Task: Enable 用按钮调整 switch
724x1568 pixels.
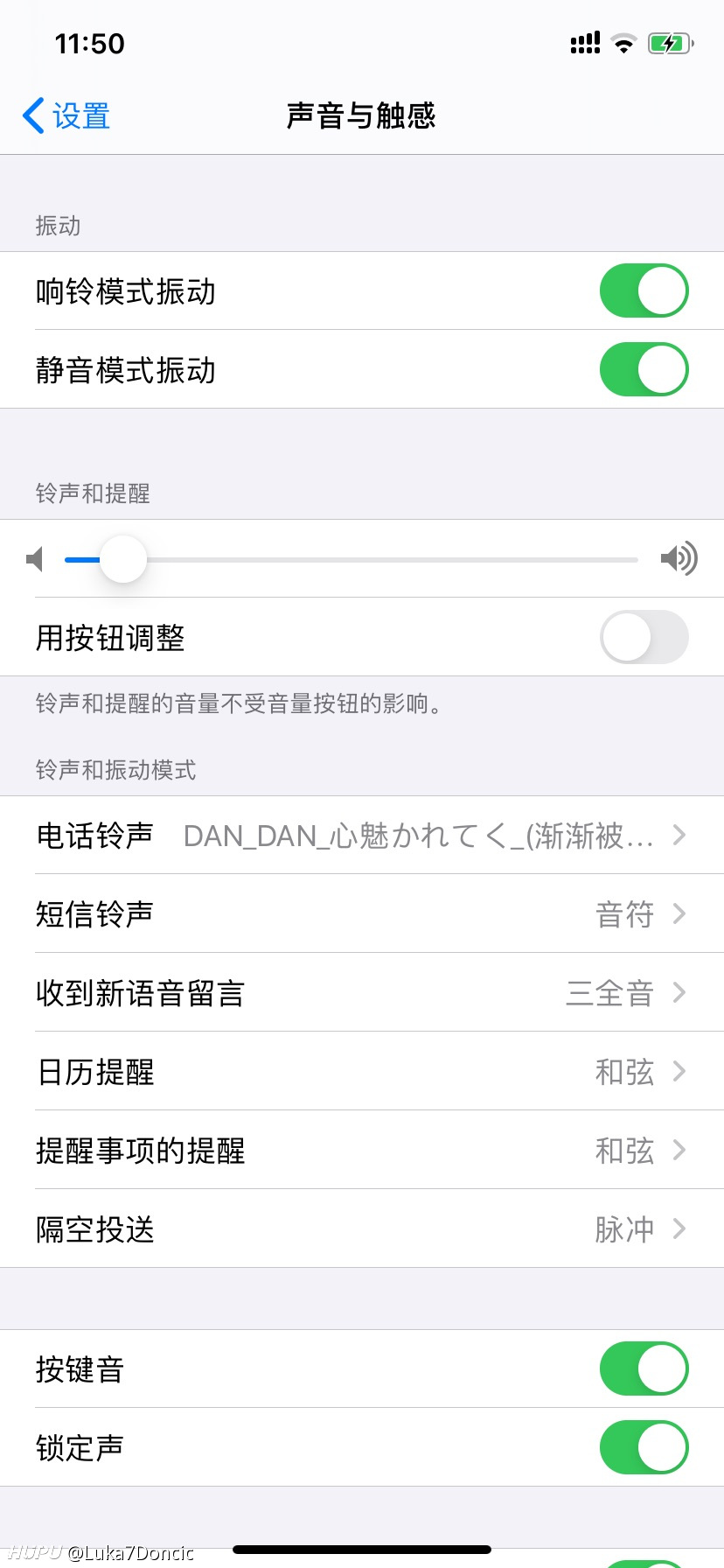Action: (x=644, y=637)
